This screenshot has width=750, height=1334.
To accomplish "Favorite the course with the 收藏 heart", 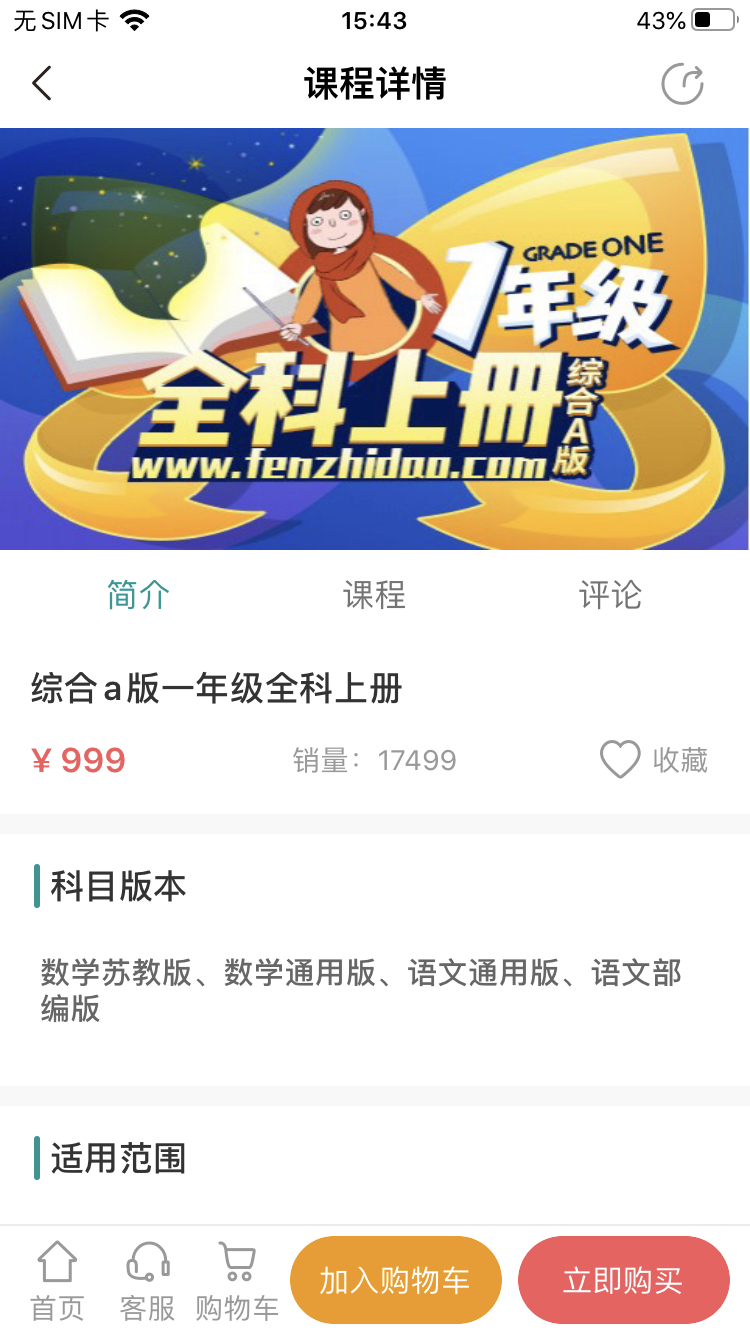I will point(620,760).
